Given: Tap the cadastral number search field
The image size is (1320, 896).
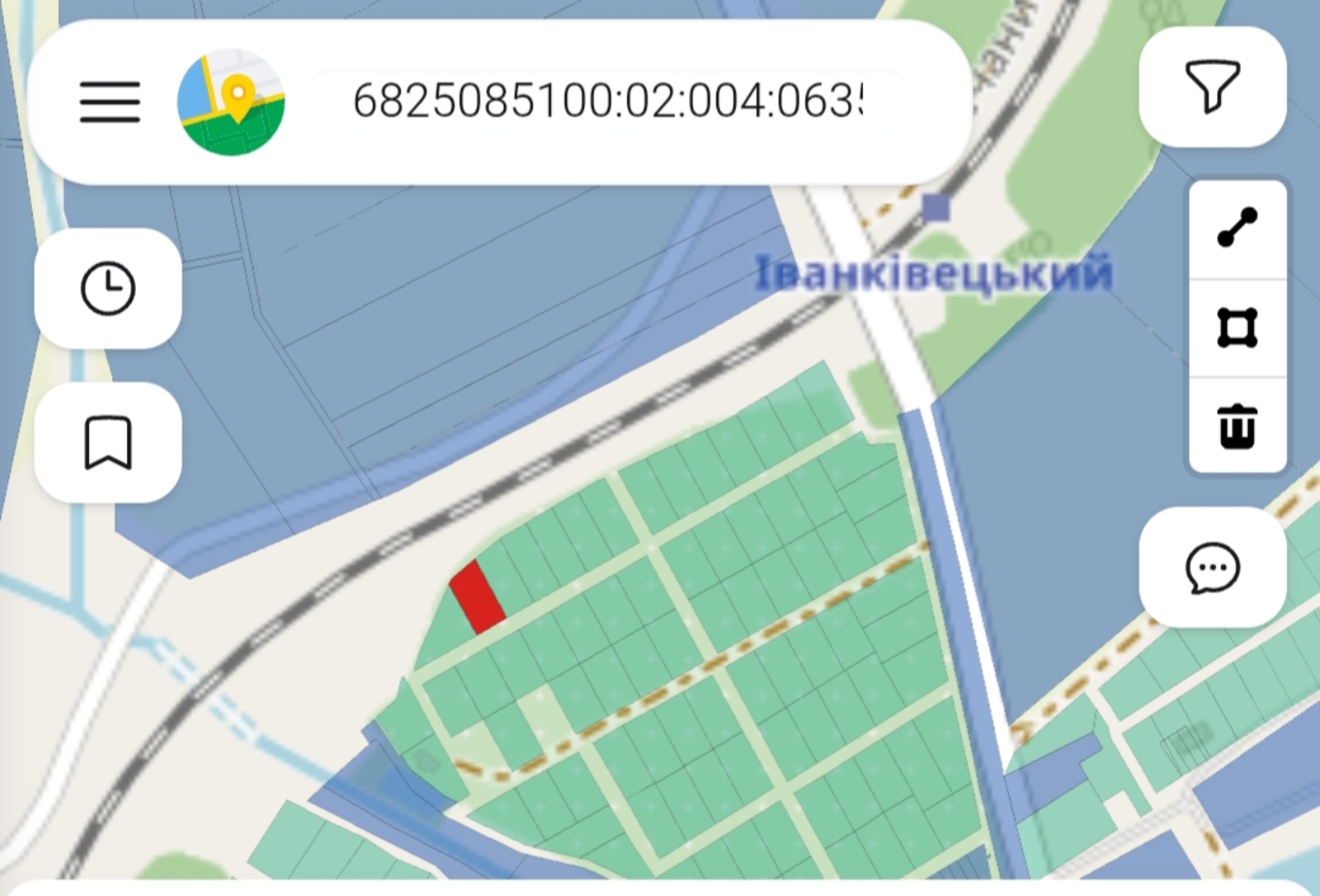Looking at the screenshot, I should tap(606, 101).
